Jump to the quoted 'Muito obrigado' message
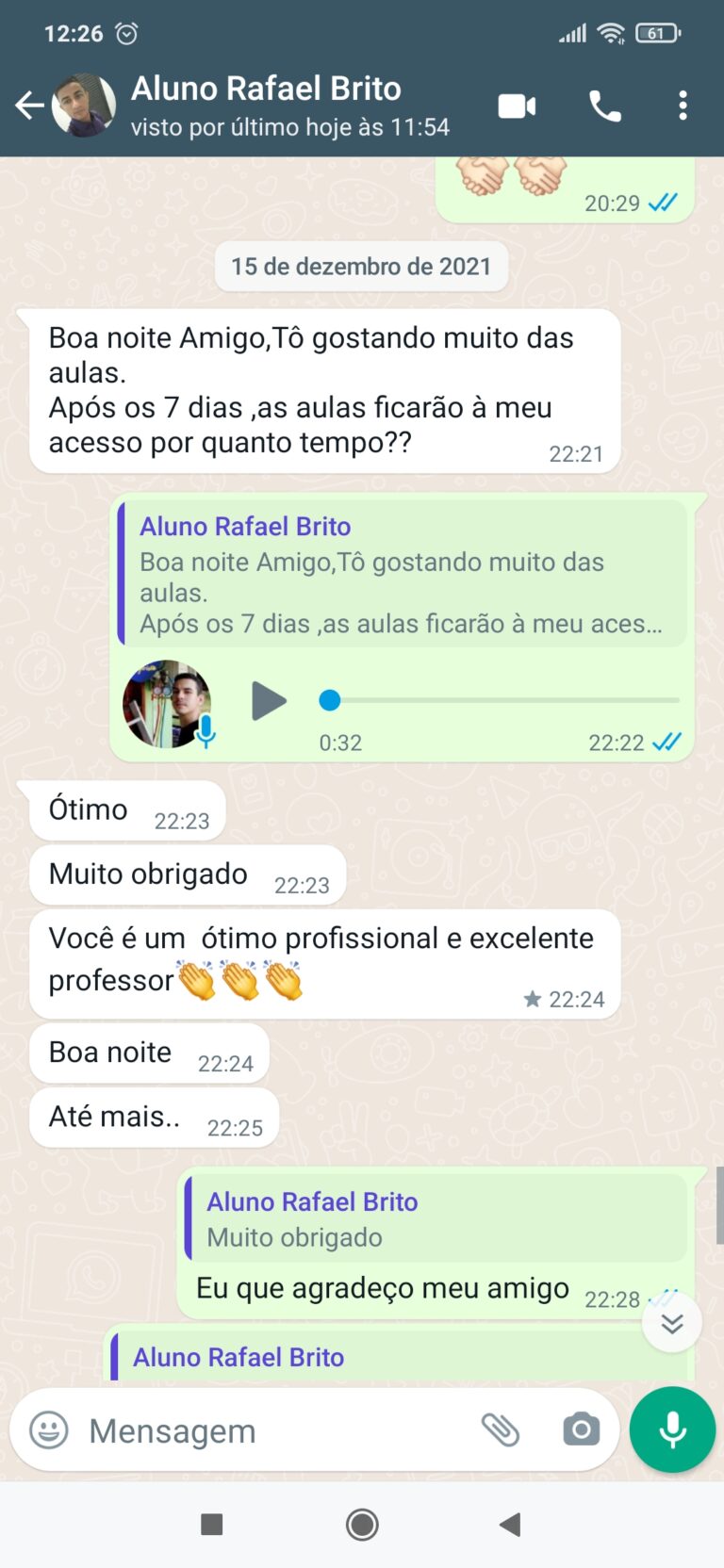Image resolution: width=724 pixels, height=1568 pixels. coord(436,1218)
